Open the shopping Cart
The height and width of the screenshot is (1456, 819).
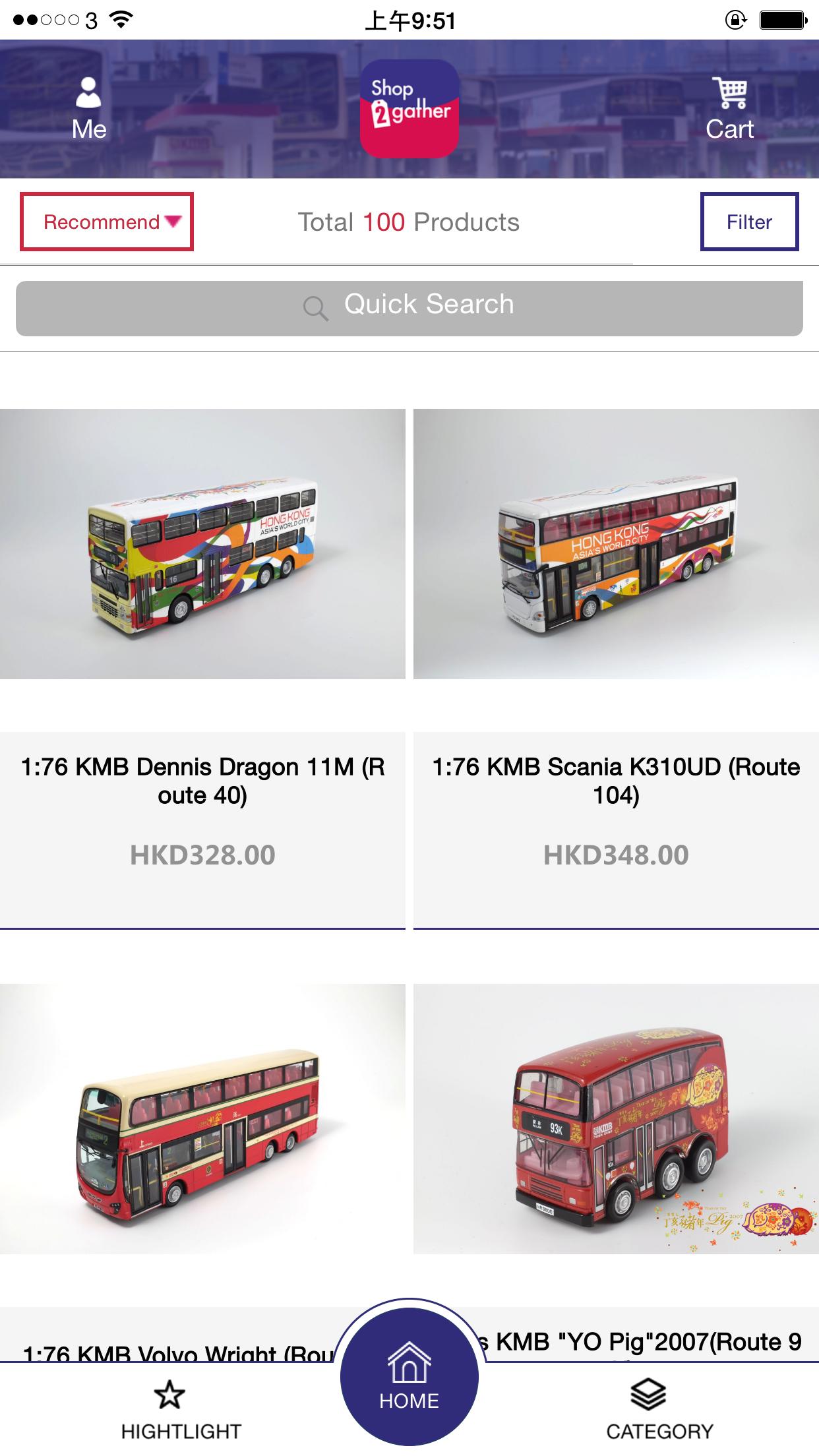point(729,109)
